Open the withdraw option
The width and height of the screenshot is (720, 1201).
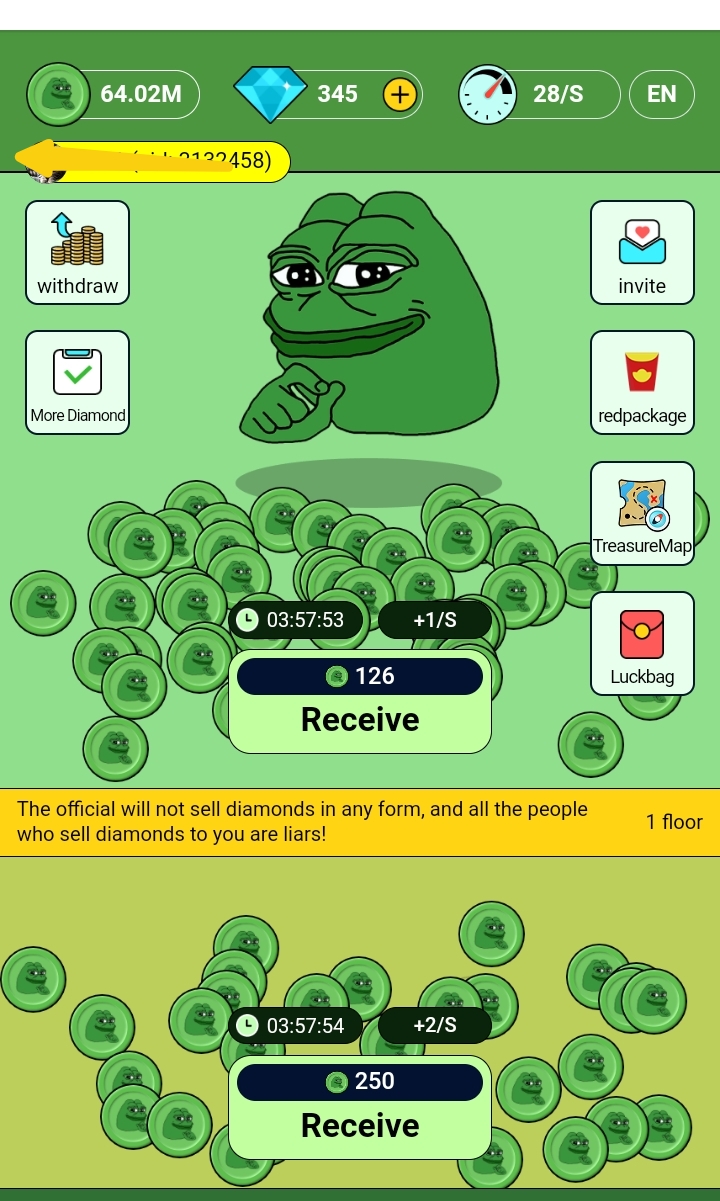point(77,252)
